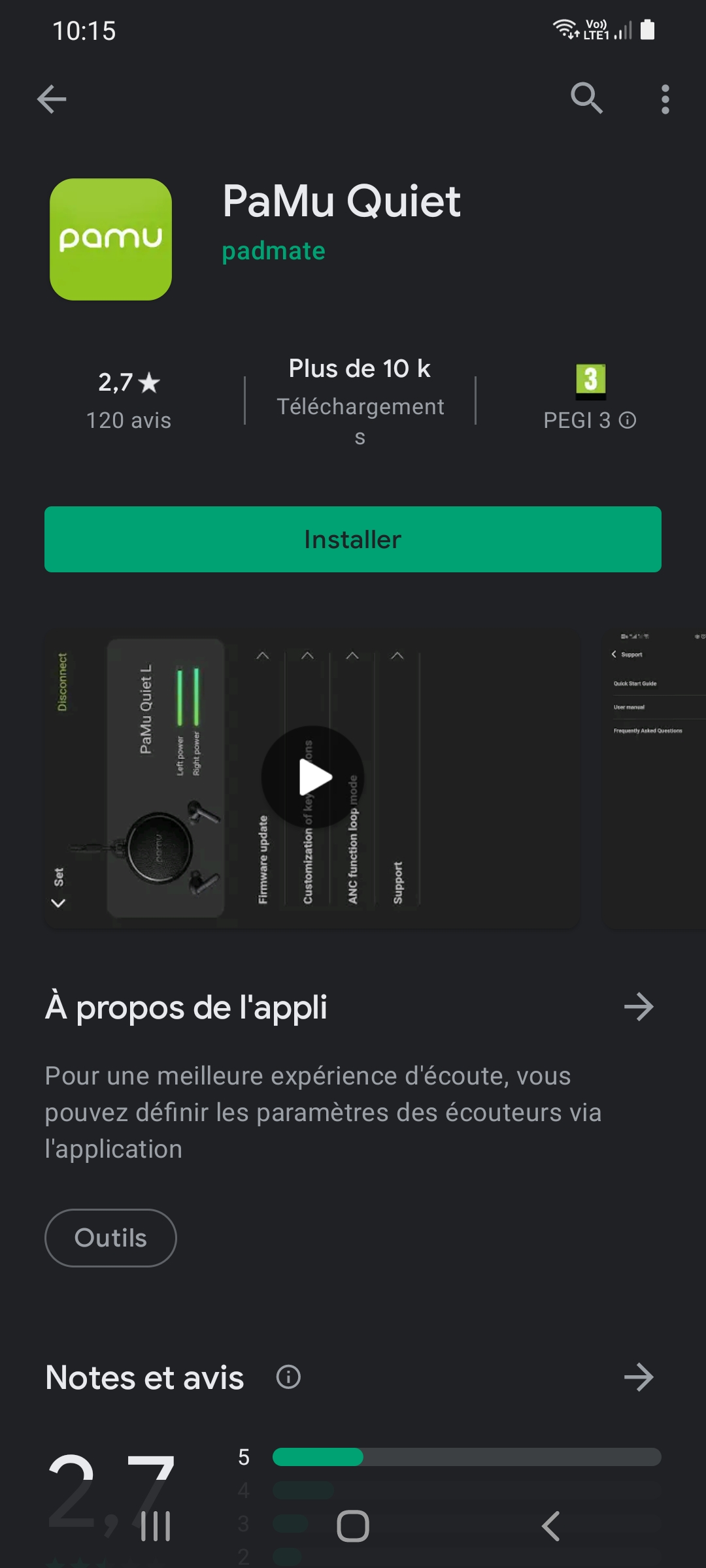Image resolution: width=706 pixels, height=1568 pixels.
Task: Show info icon next to Notes et avis
Action: click(288, 1377)
